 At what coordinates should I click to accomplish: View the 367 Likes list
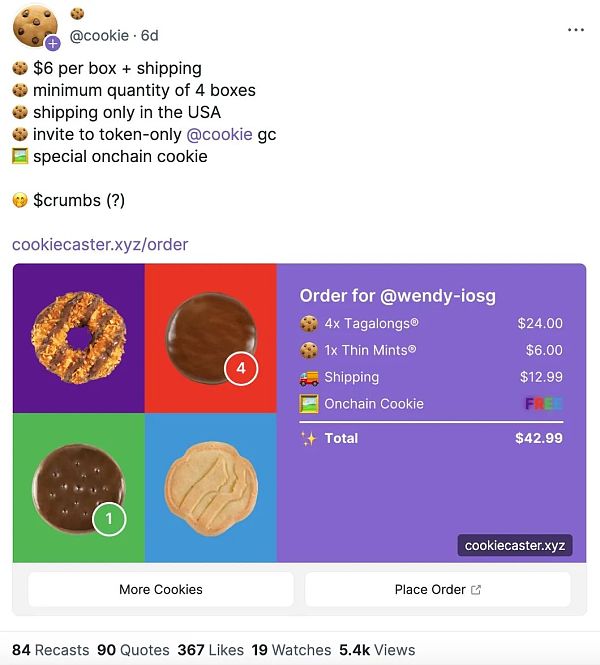point(211,650)
